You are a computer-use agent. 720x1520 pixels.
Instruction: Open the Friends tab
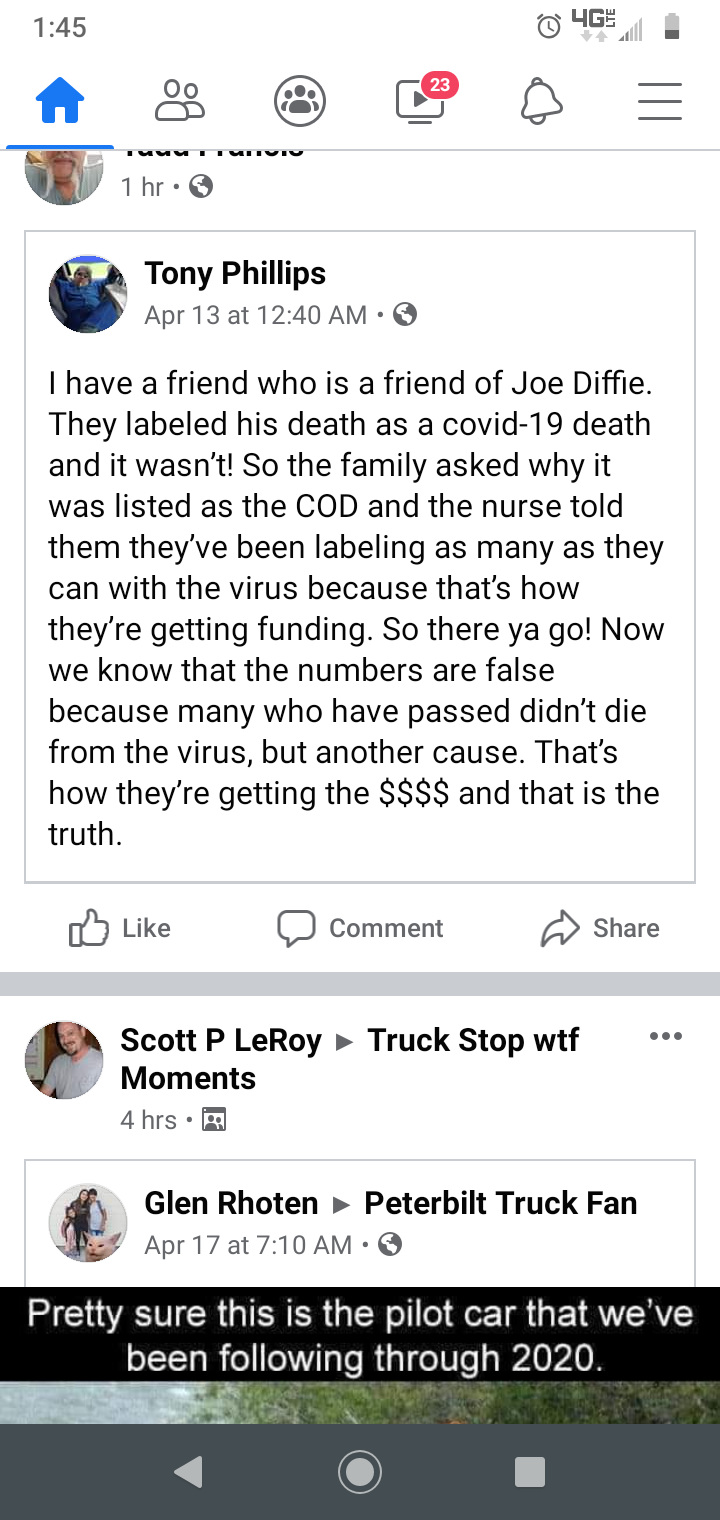[x=180, y=101]
